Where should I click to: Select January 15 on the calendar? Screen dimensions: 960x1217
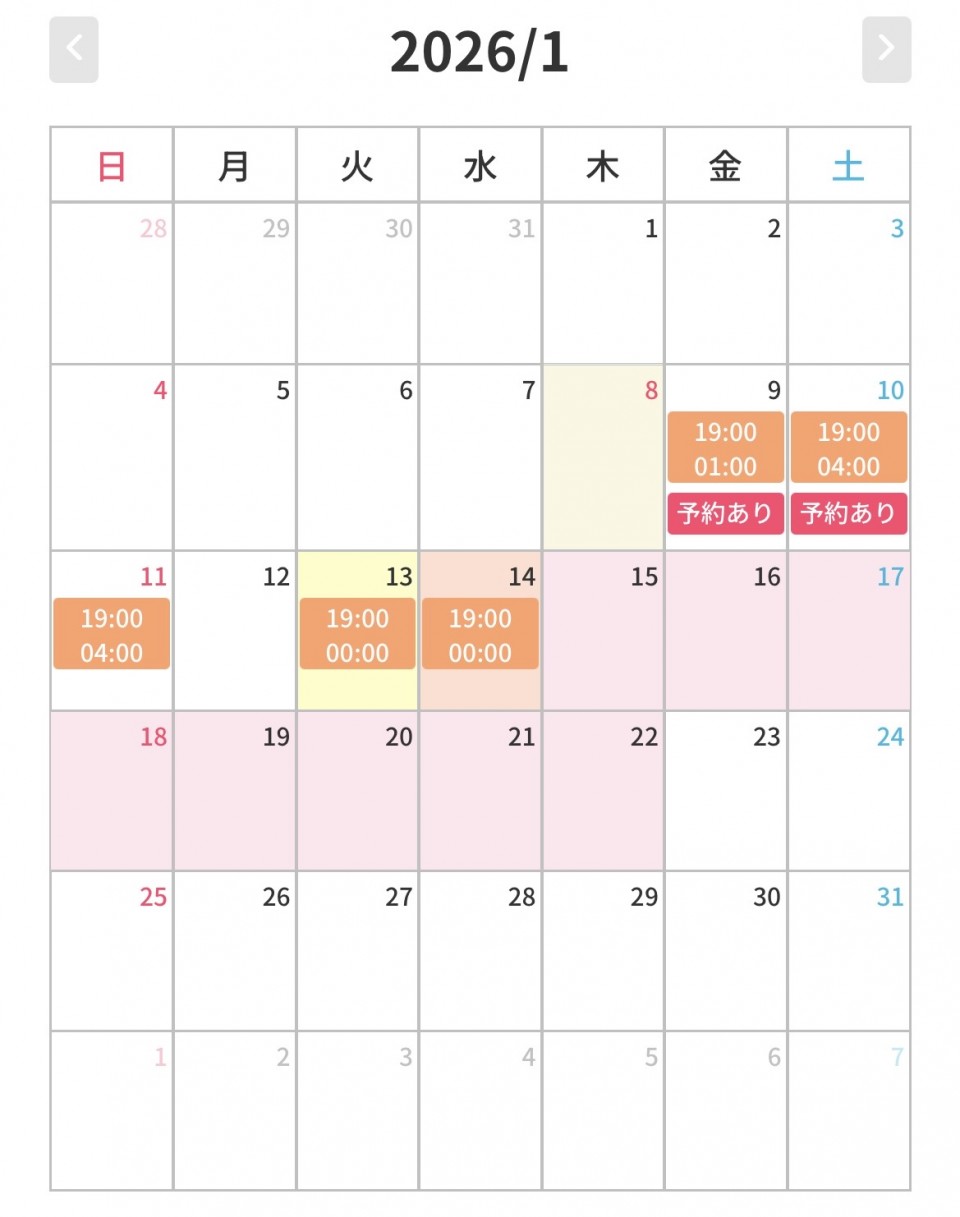pyautogui.click(x=603, y=631)
